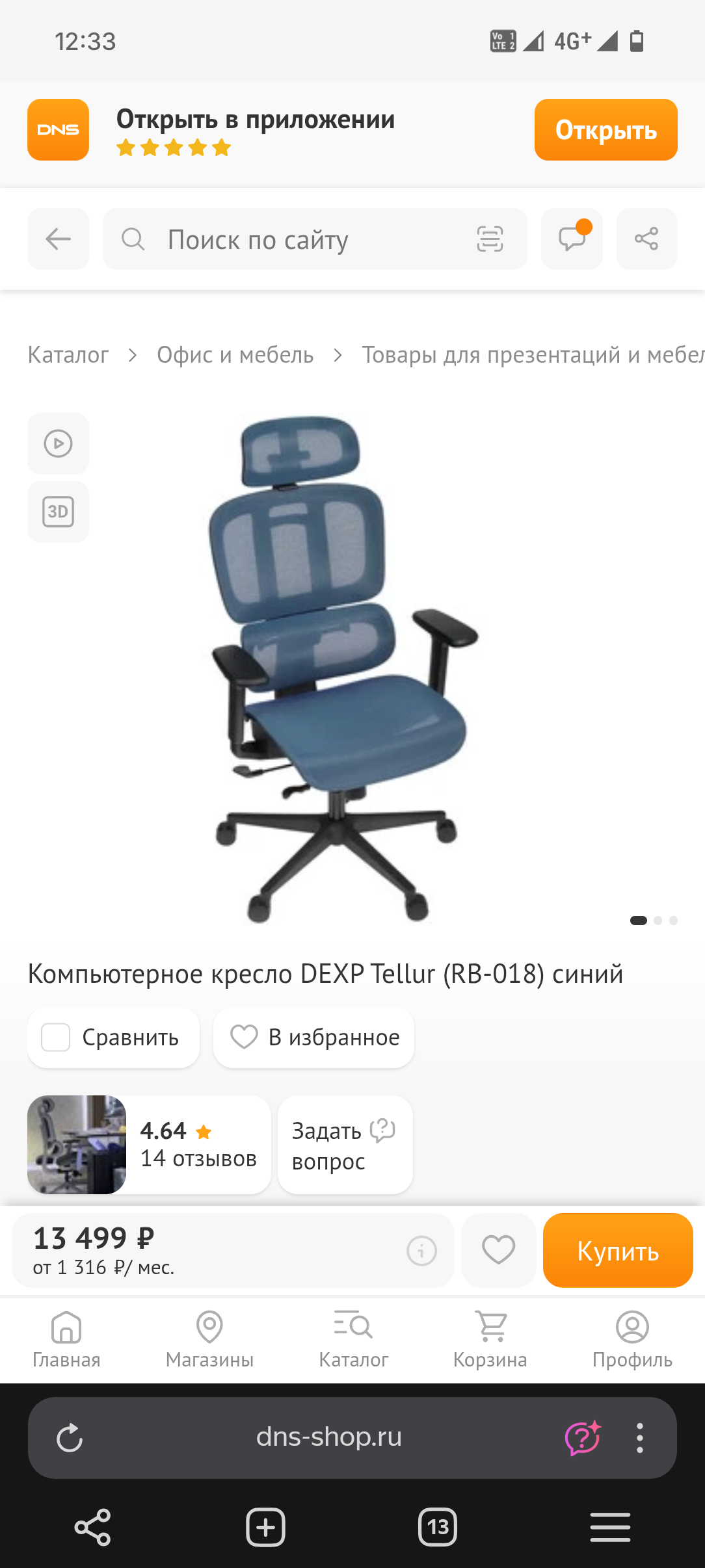The height and width of the screenshot is (1568, 705).
Task: Open browser tabs counter showing 13
Action: (437, 1527)
